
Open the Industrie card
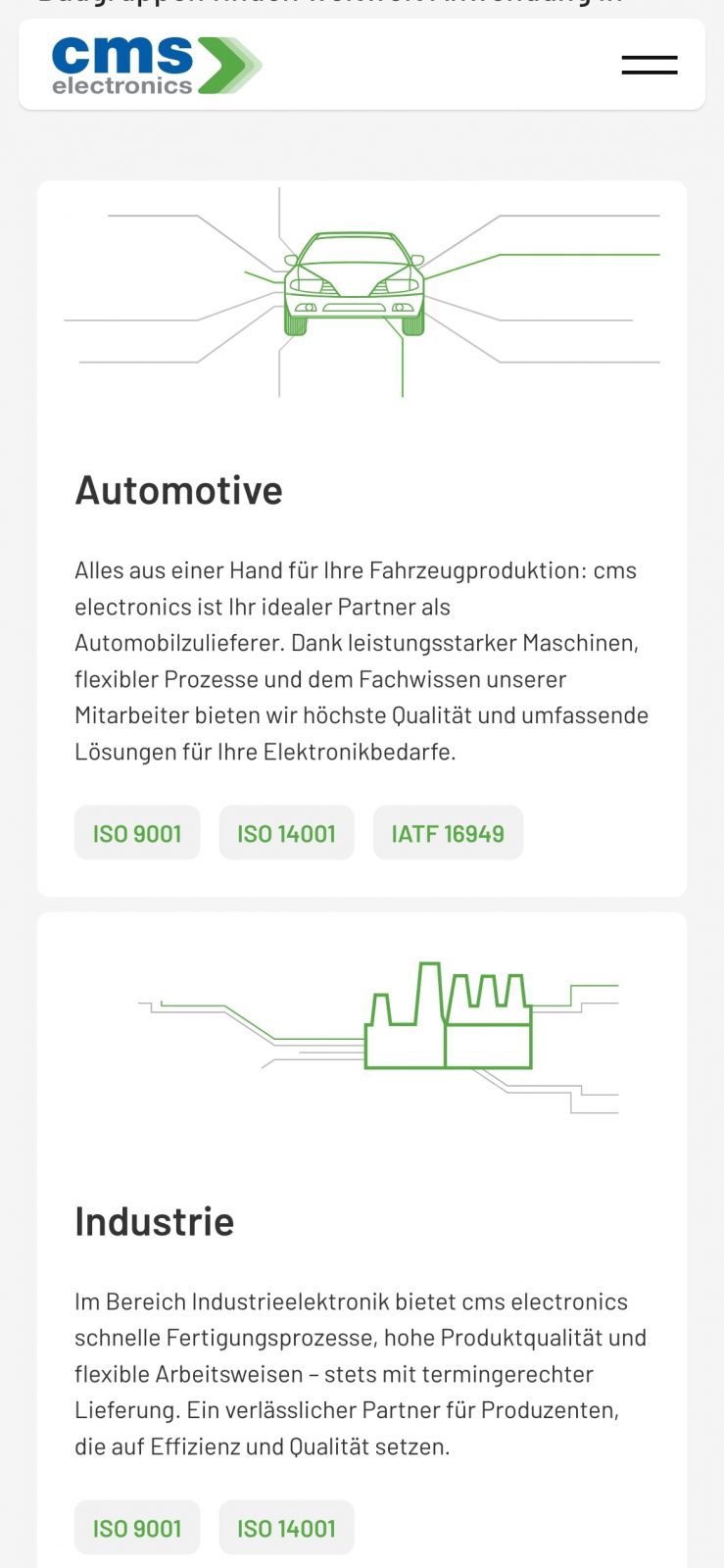pyautogui.click(x=155, y=1221)
